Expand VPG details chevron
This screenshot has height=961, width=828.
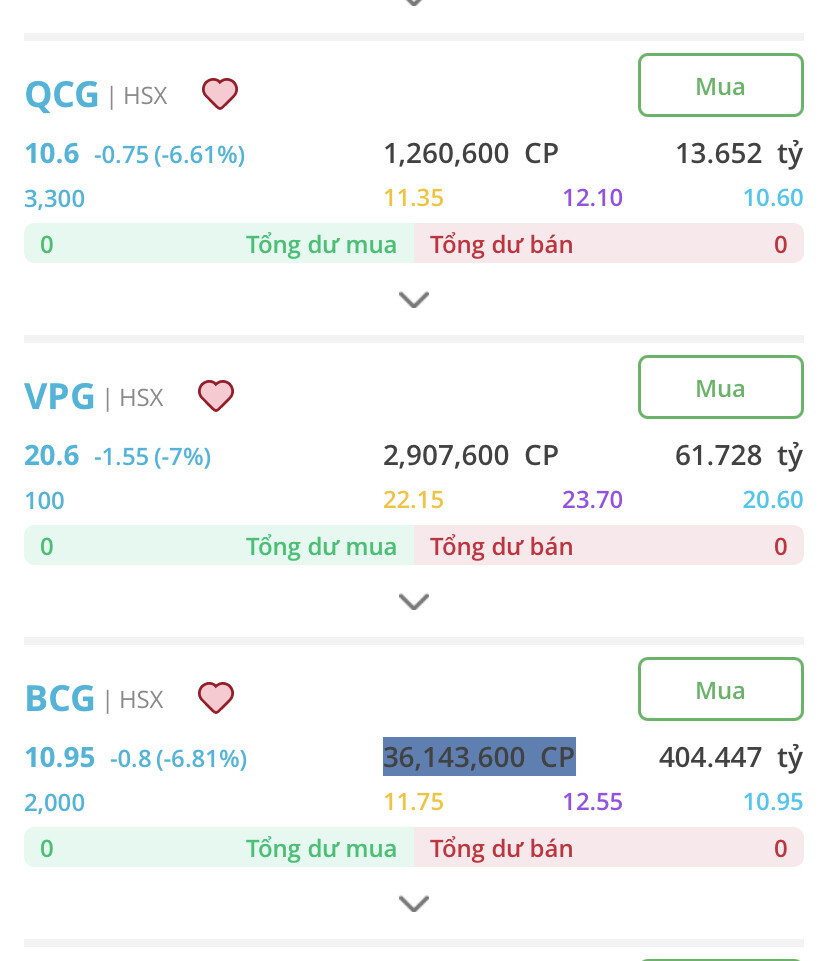[x=414, y=601]
